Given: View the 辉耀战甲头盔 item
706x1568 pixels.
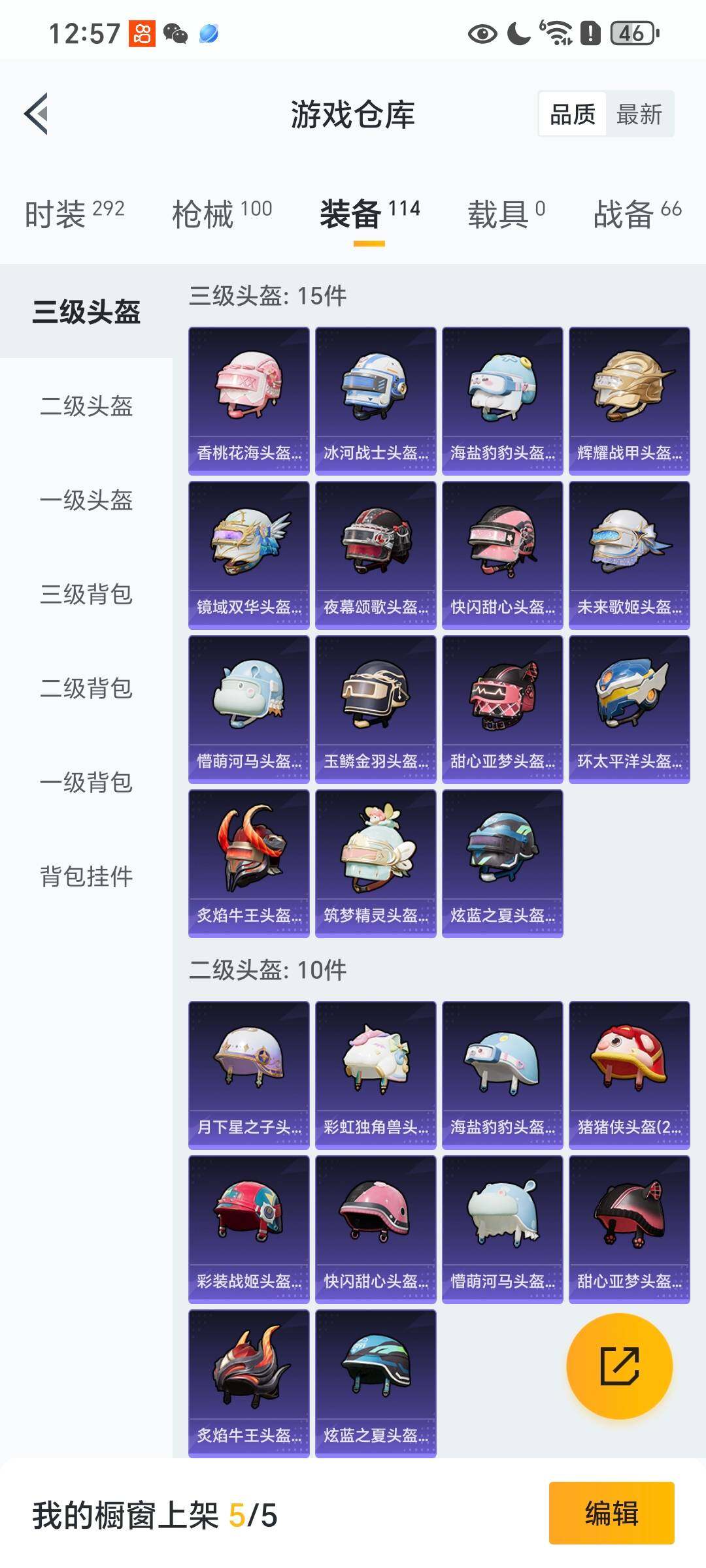Looking at the screenshot, I should click(629, 400).
